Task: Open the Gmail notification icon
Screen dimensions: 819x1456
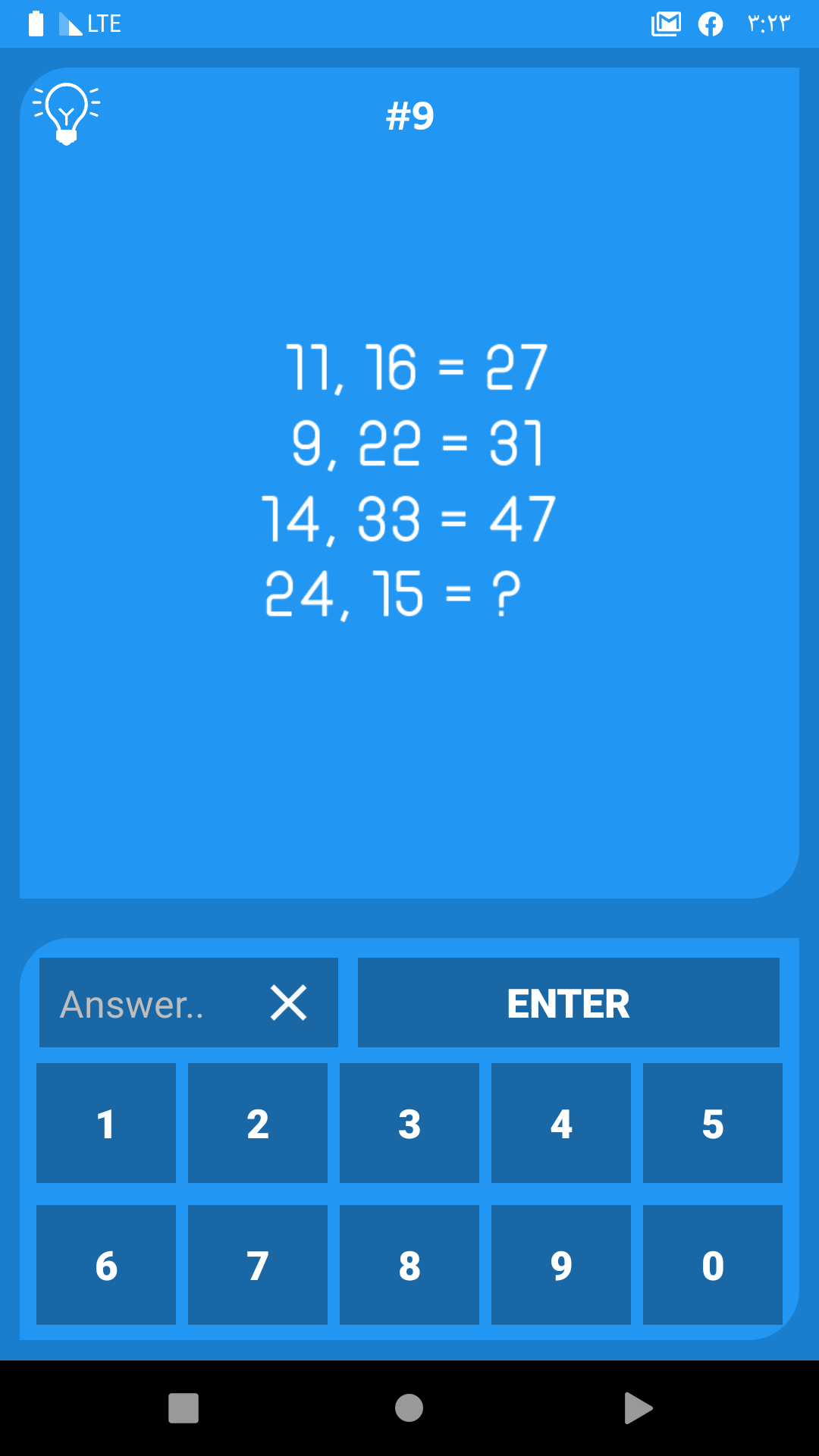Action: click(664, 23)
